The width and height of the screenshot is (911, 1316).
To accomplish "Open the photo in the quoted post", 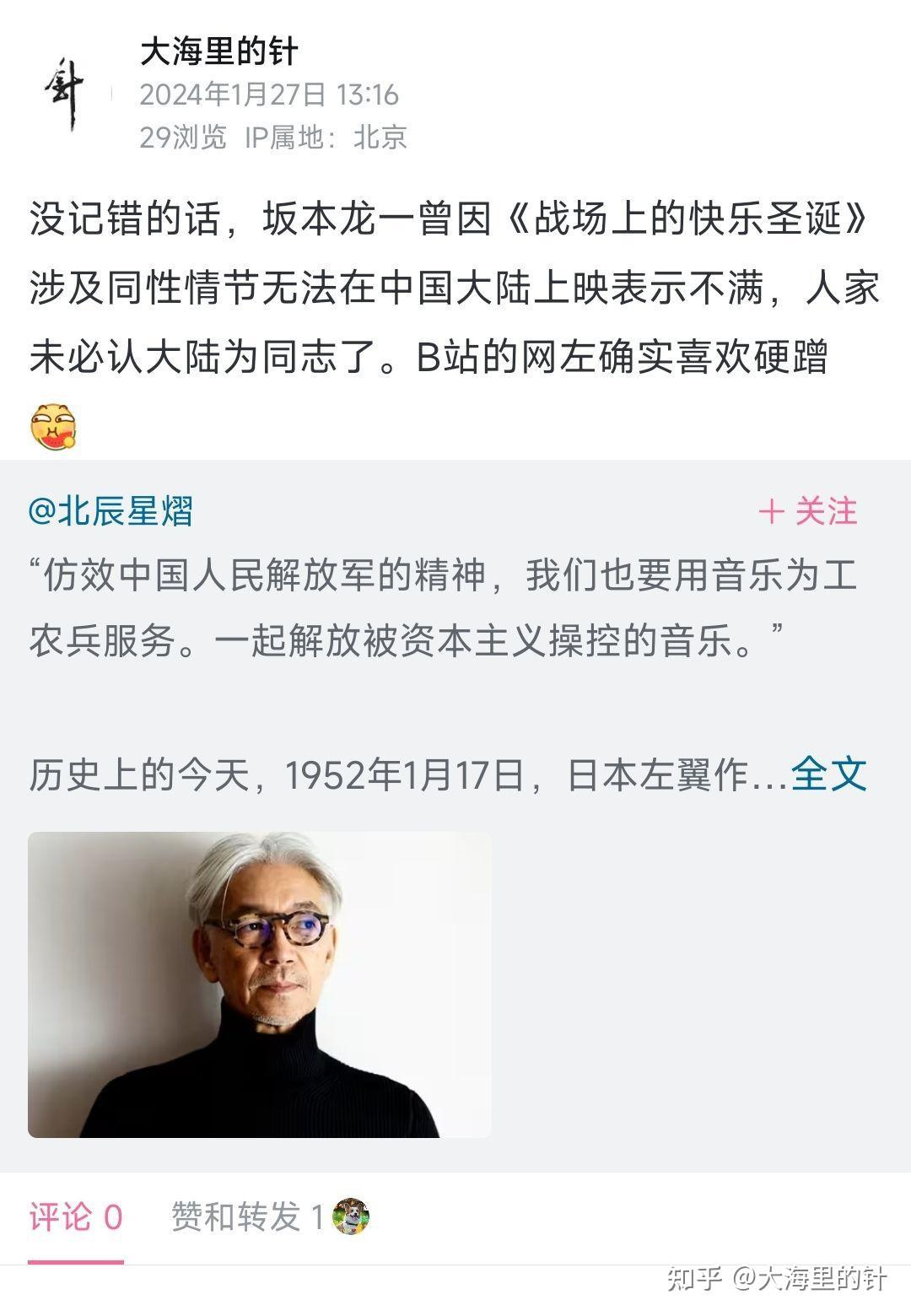I will tap(259, 984).
